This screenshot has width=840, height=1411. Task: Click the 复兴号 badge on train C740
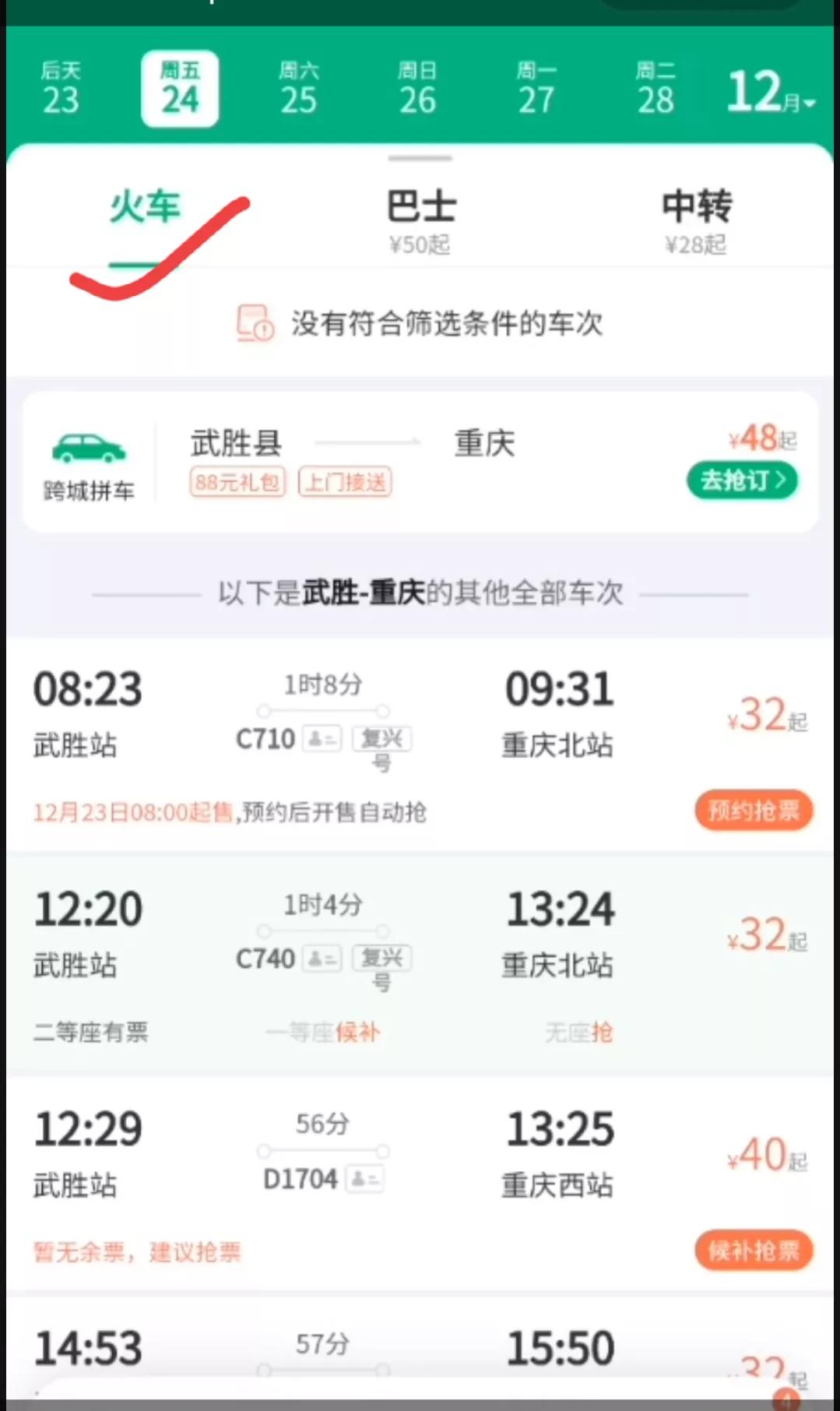pyautogui.click(x=383, y=959)
